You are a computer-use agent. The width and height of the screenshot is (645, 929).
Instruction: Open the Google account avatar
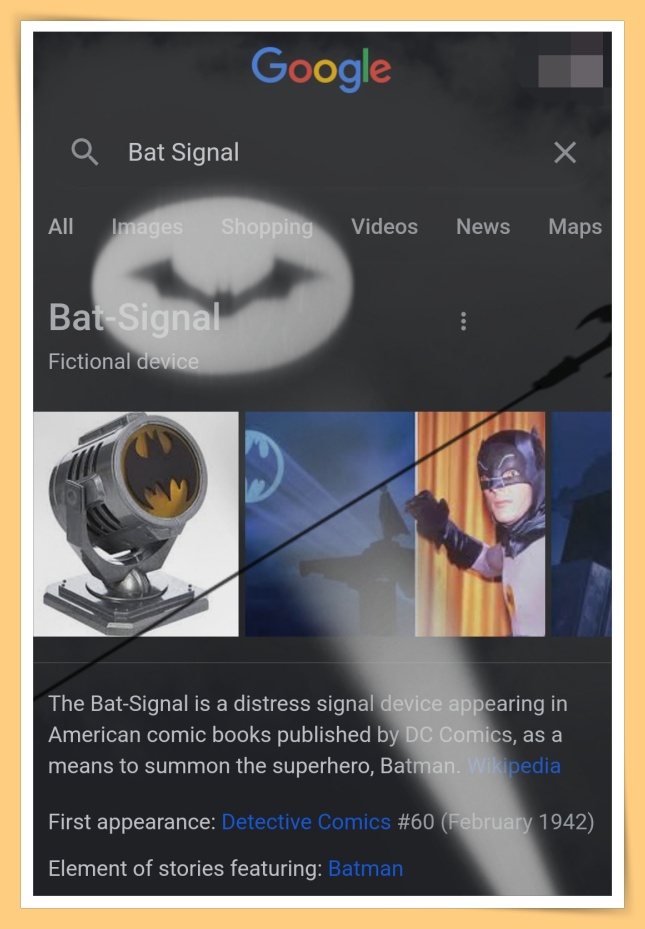(x=570, y=70)
